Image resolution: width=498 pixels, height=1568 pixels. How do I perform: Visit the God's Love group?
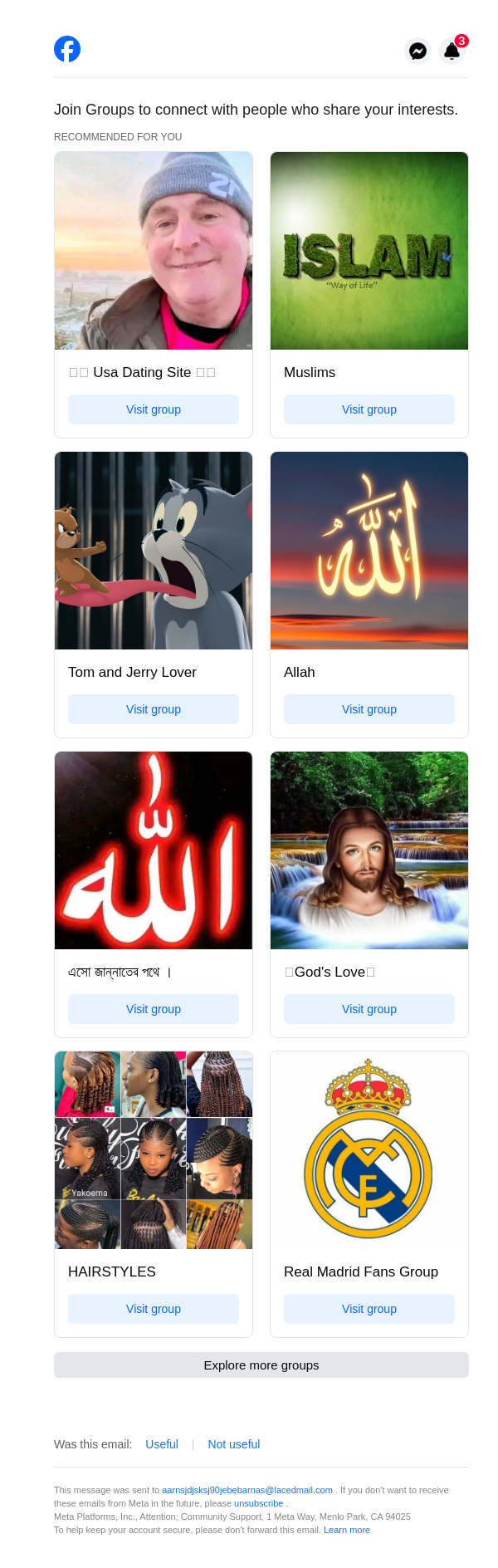coord(369,1009)
